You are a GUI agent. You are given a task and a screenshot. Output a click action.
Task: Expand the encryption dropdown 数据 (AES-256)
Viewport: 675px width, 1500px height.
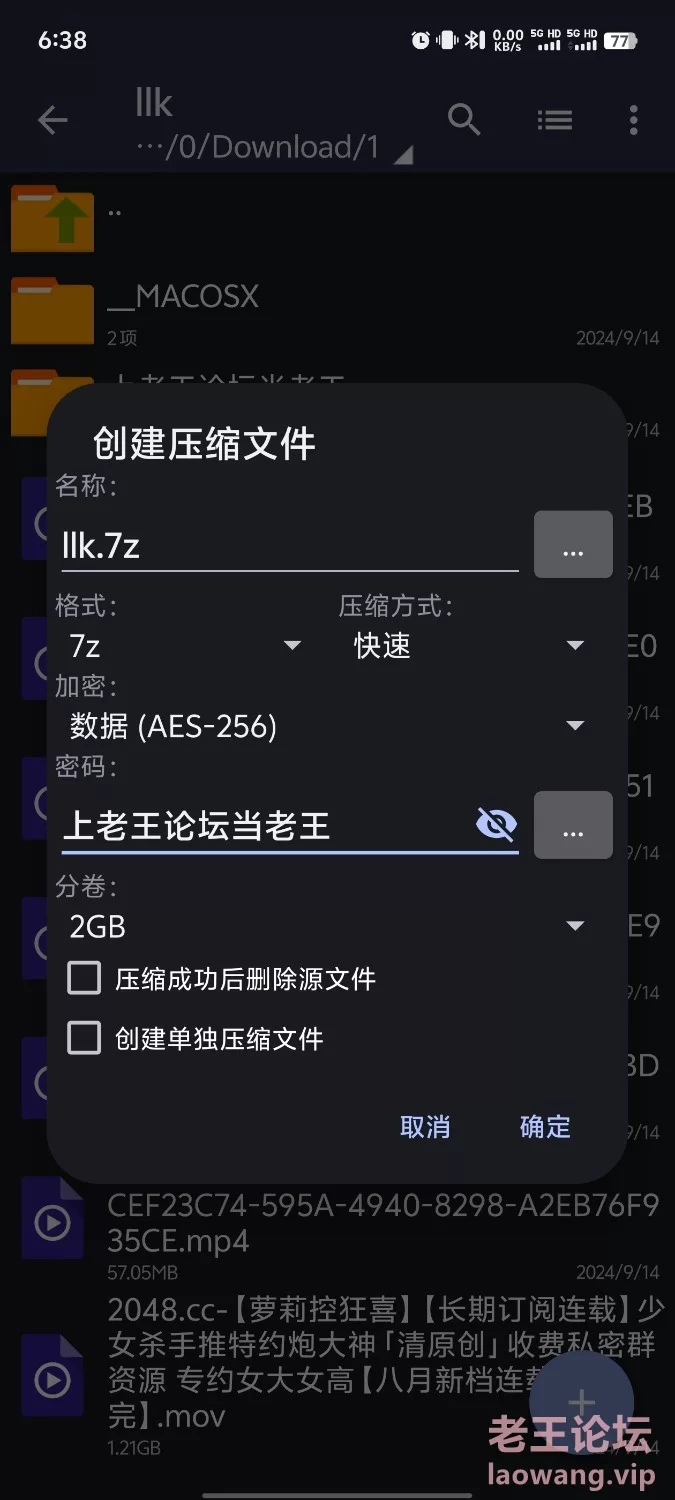326,726
